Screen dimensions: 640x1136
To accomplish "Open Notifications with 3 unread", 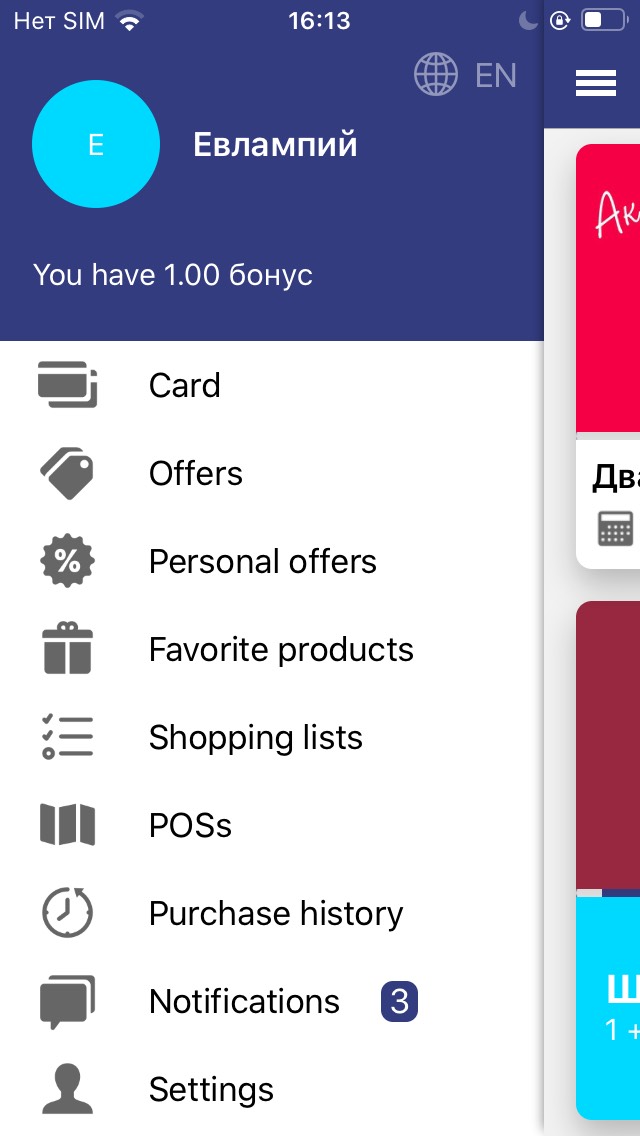I will 272,1001.
